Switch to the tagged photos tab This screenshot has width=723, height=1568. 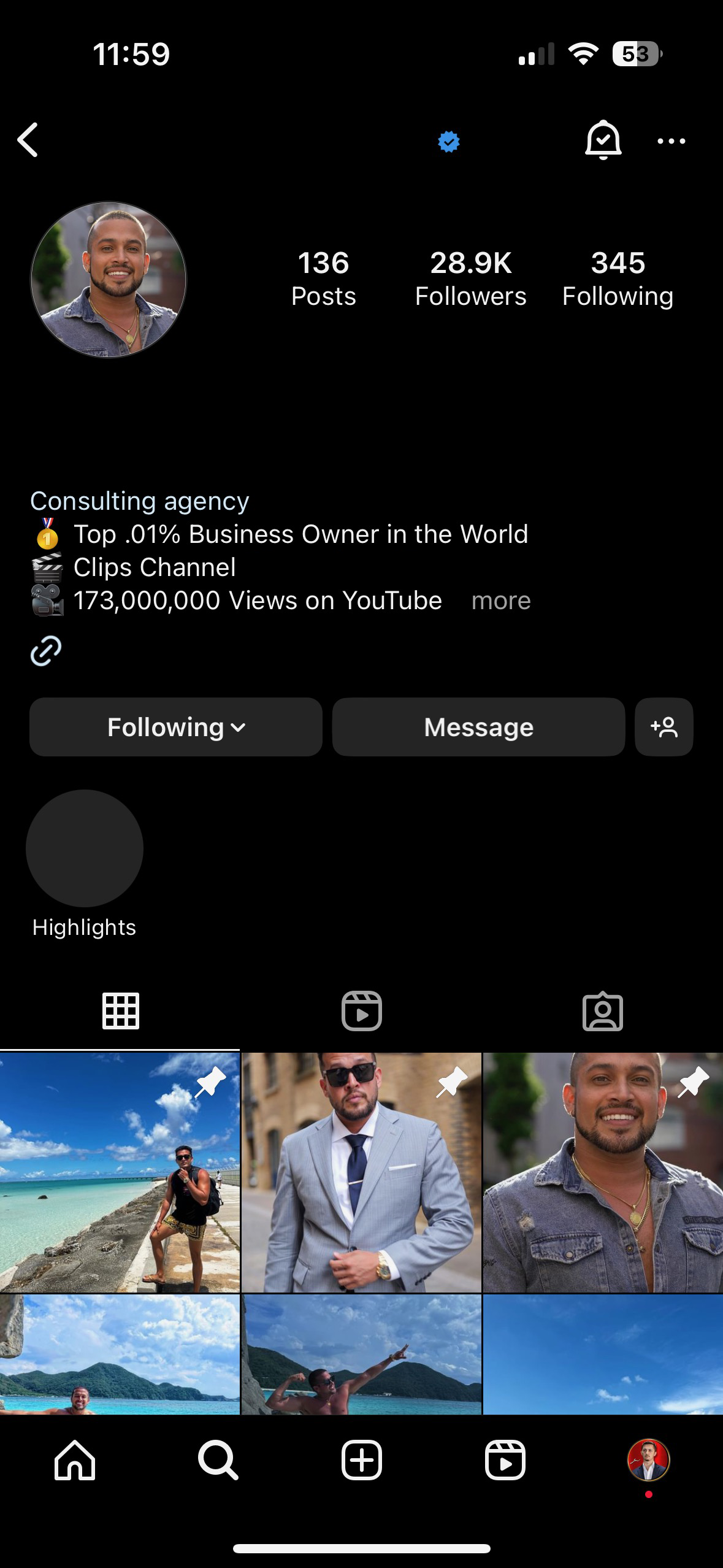602,1011
